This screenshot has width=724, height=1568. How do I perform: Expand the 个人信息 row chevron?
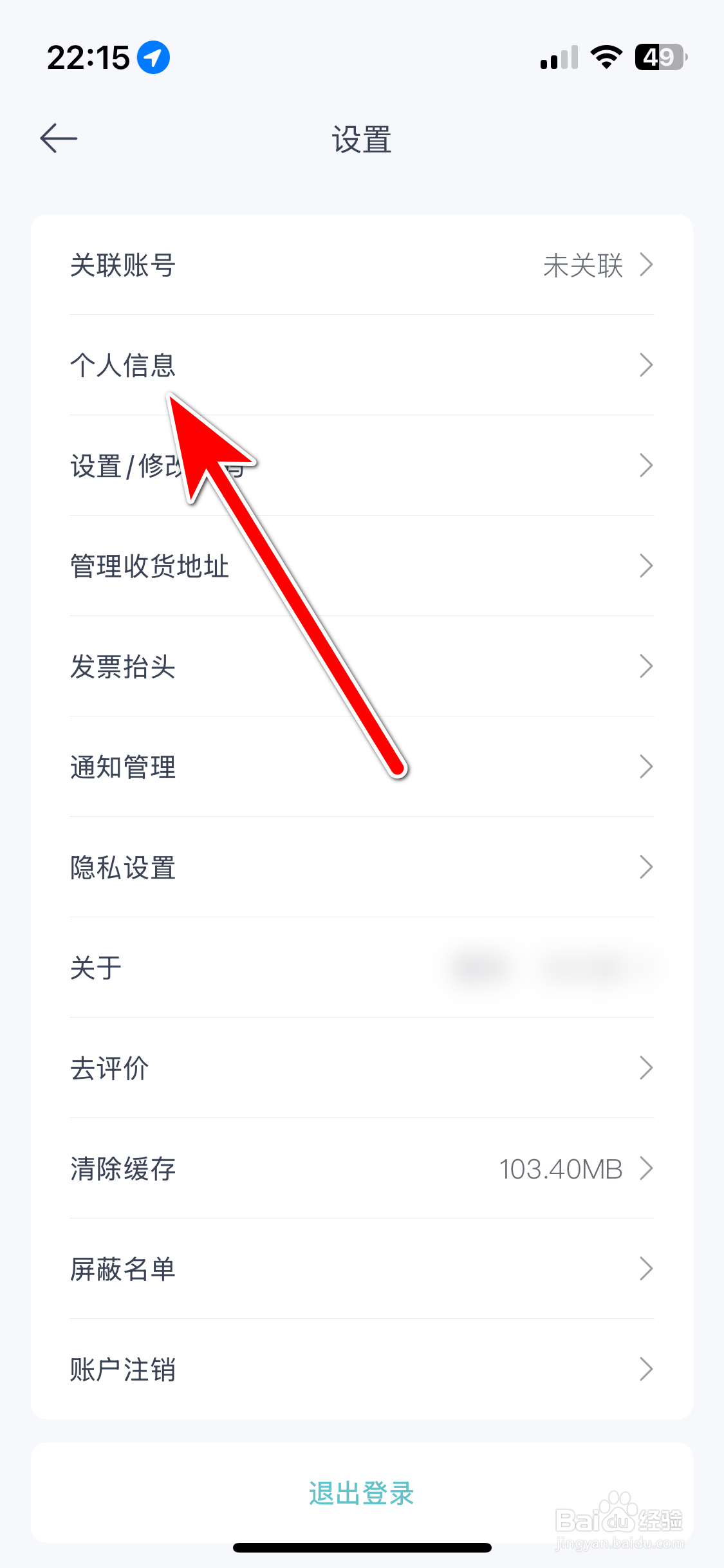click(x=646, y=365)
